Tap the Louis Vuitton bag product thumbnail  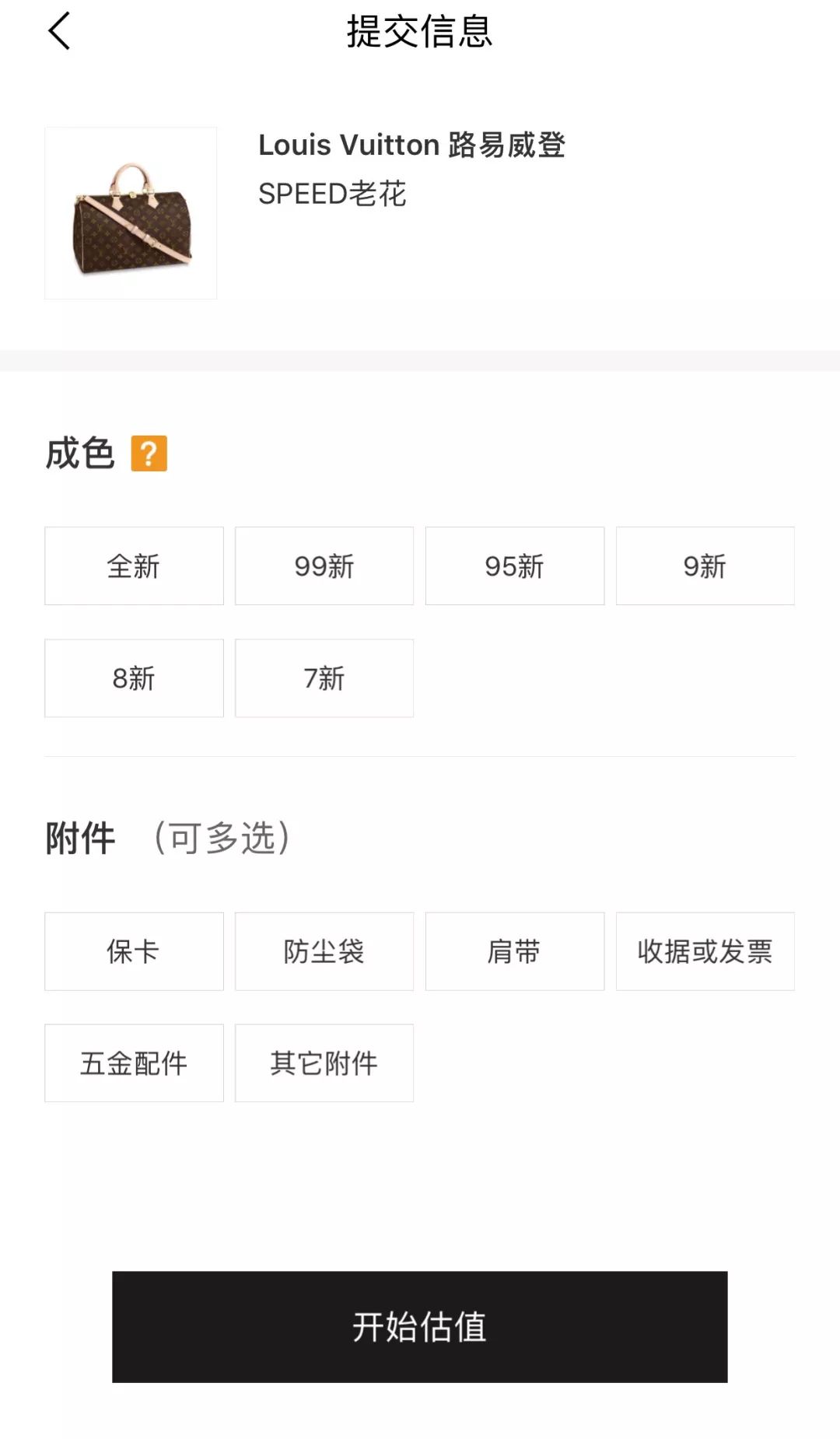pos(131,212)
